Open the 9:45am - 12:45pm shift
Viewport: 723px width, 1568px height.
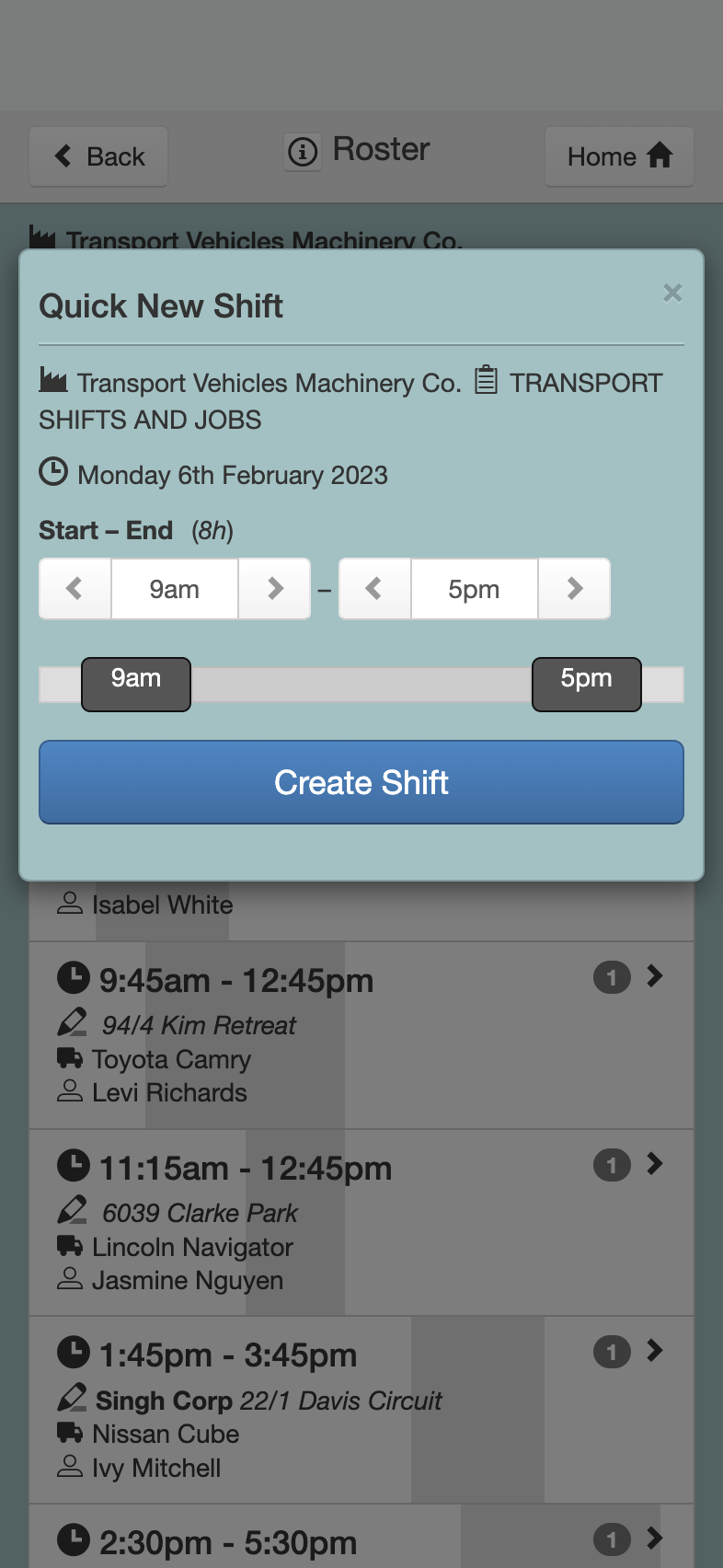361,1035
